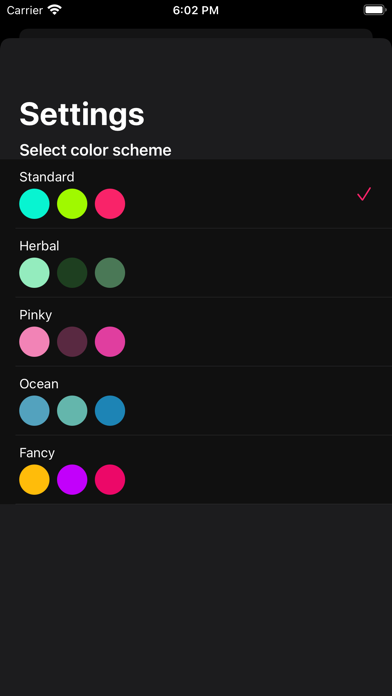Image resolution: width=392 pixels, height=696 pixels.
Task: Switch to the Pinky color scheme
Action: coord(196,332)
